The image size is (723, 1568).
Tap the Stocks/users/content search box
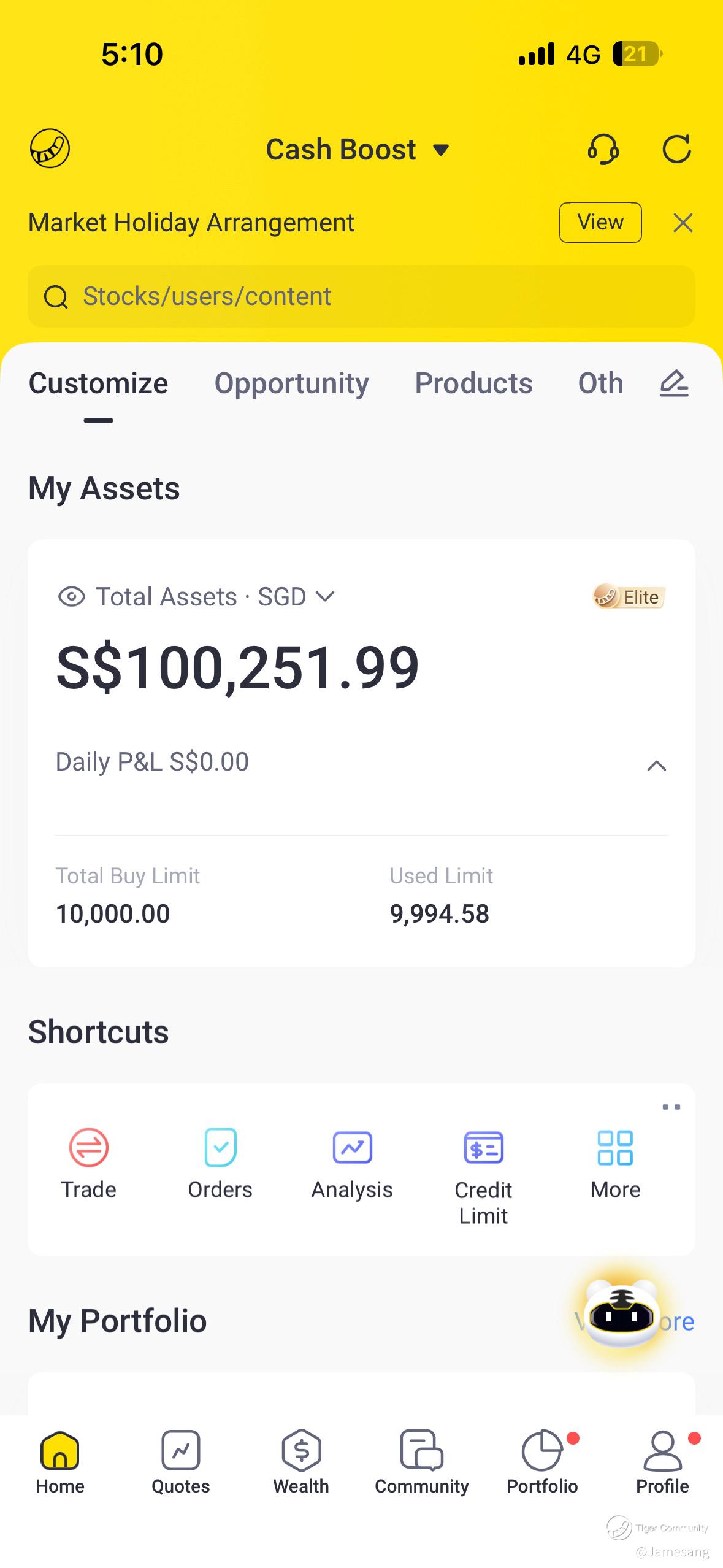coord(361,296)
